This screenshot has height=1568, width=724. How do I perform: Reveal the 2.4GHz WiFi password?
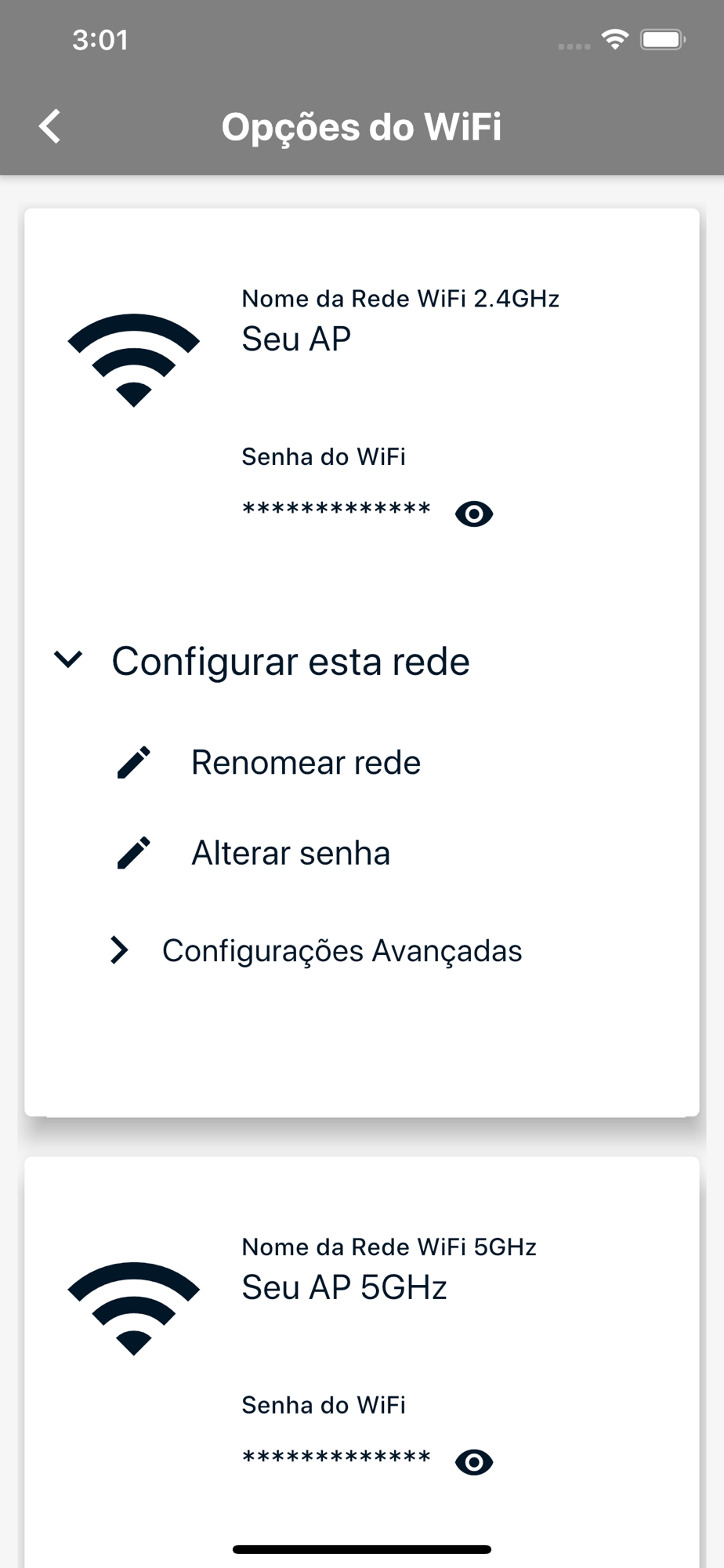tap(474, 514)
